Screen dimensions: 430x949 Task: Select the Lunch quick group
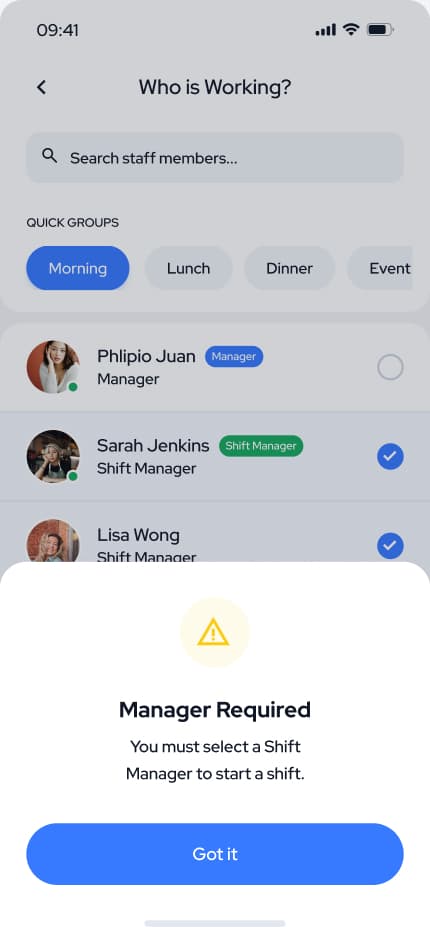[x=188, y=268]
